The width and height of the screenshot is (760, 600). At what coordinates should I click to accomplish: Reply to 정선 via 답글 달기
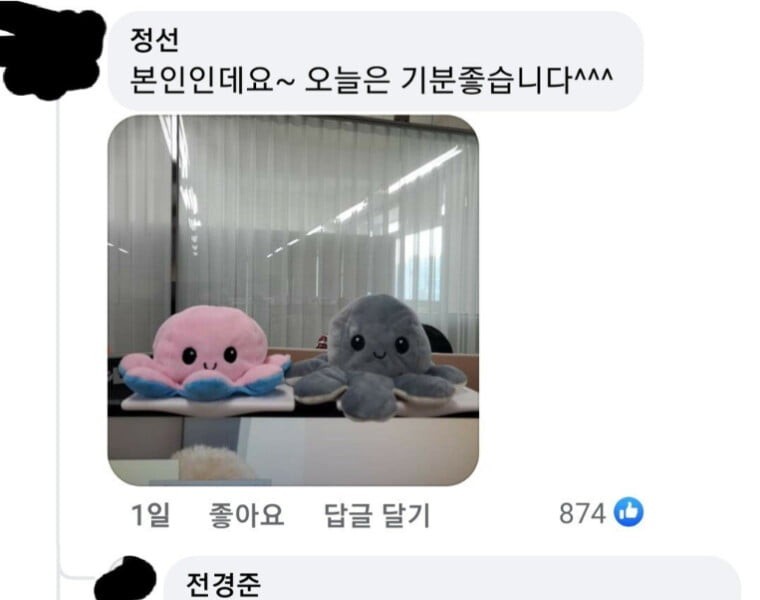tap(377, 515)
